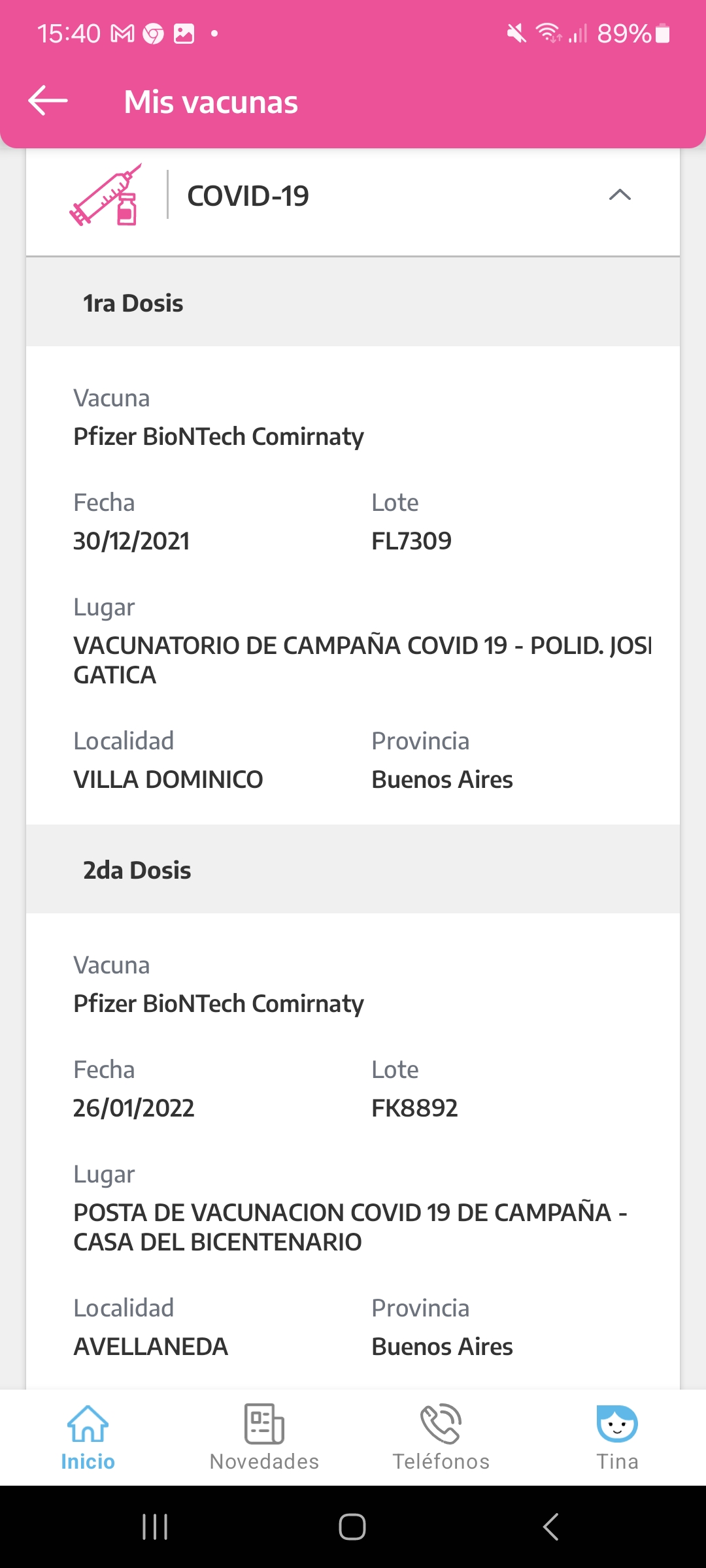Open the Teléfonos tab

pyautogui.click(x=441, y=1437)
